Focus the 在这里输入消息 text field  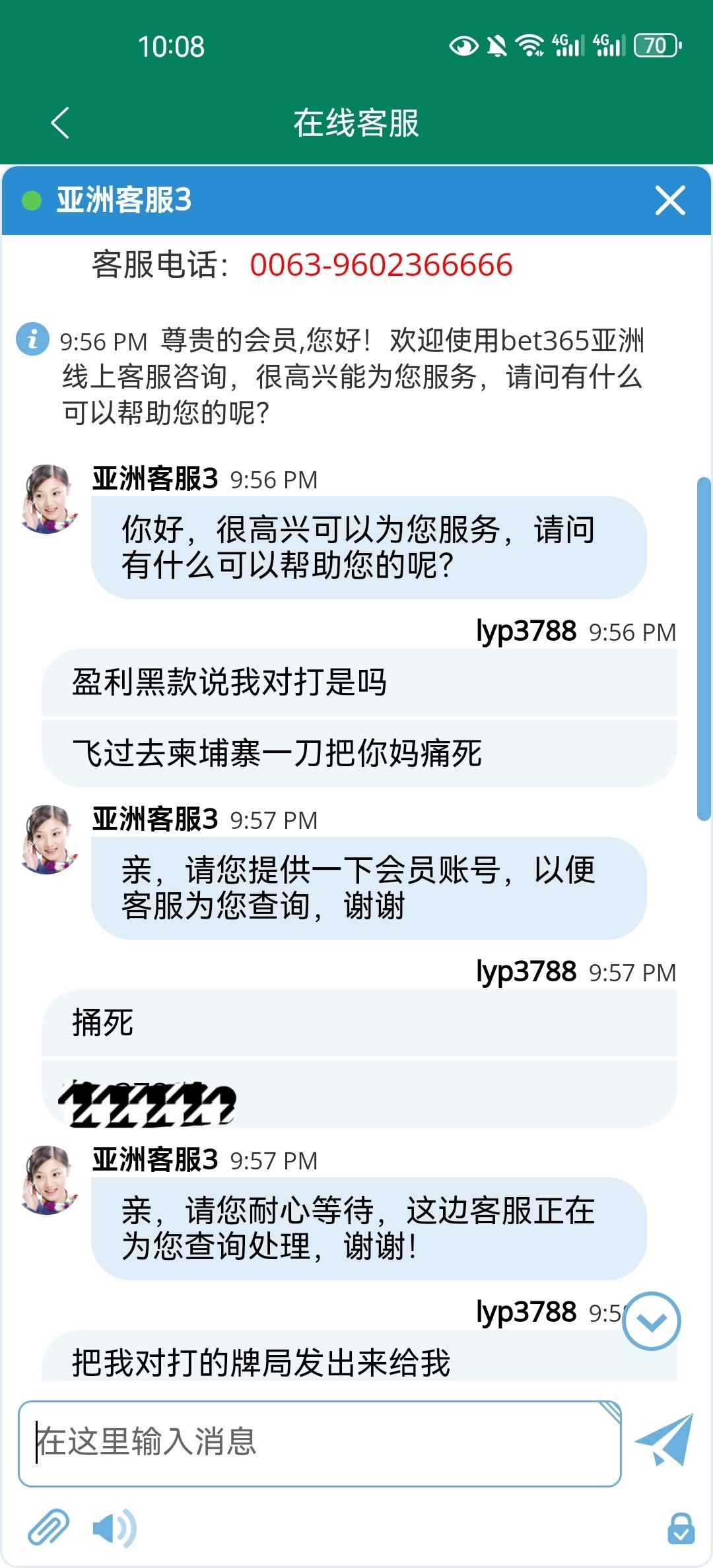click(x=320, y=1443)
